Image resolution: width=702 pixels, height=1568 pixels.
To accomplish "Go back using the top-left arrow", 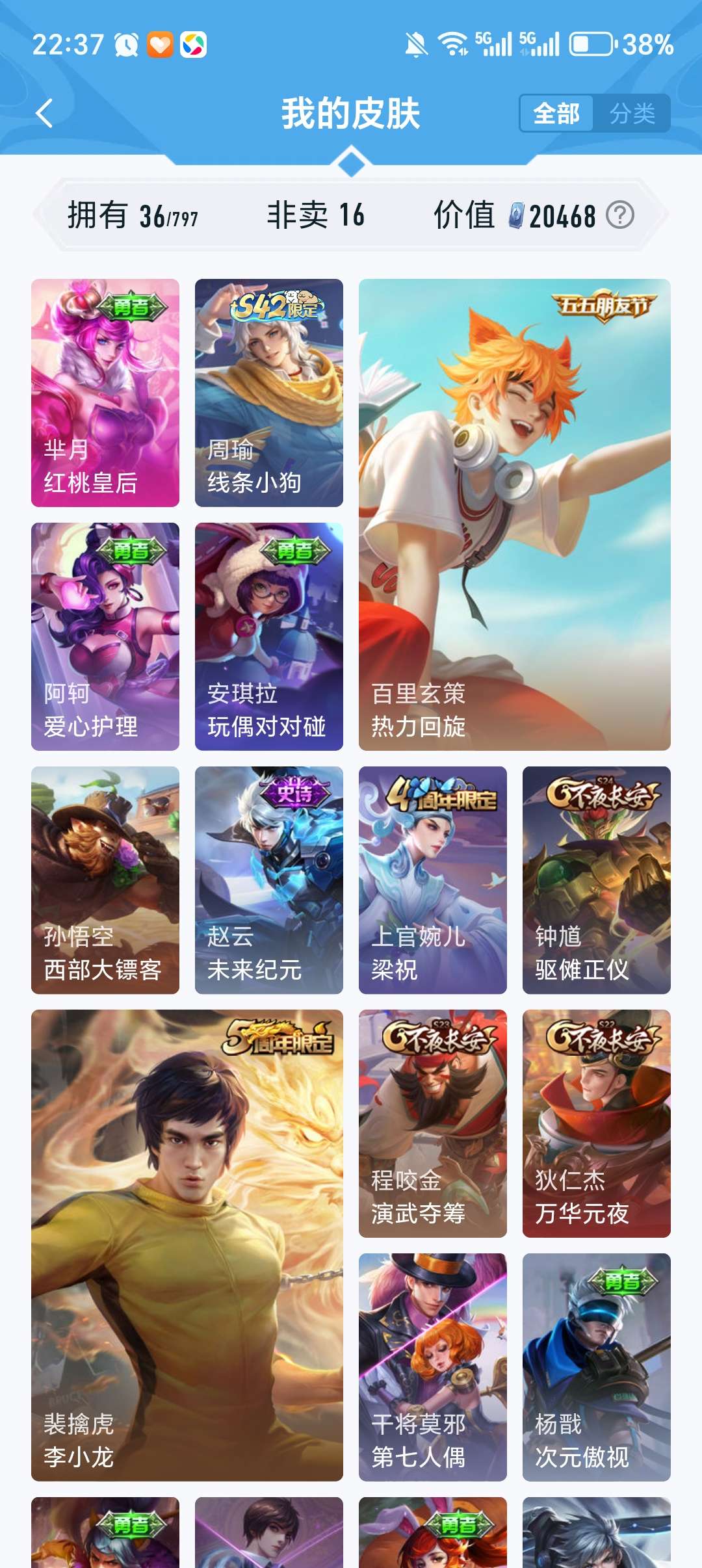I will (44, 114).
